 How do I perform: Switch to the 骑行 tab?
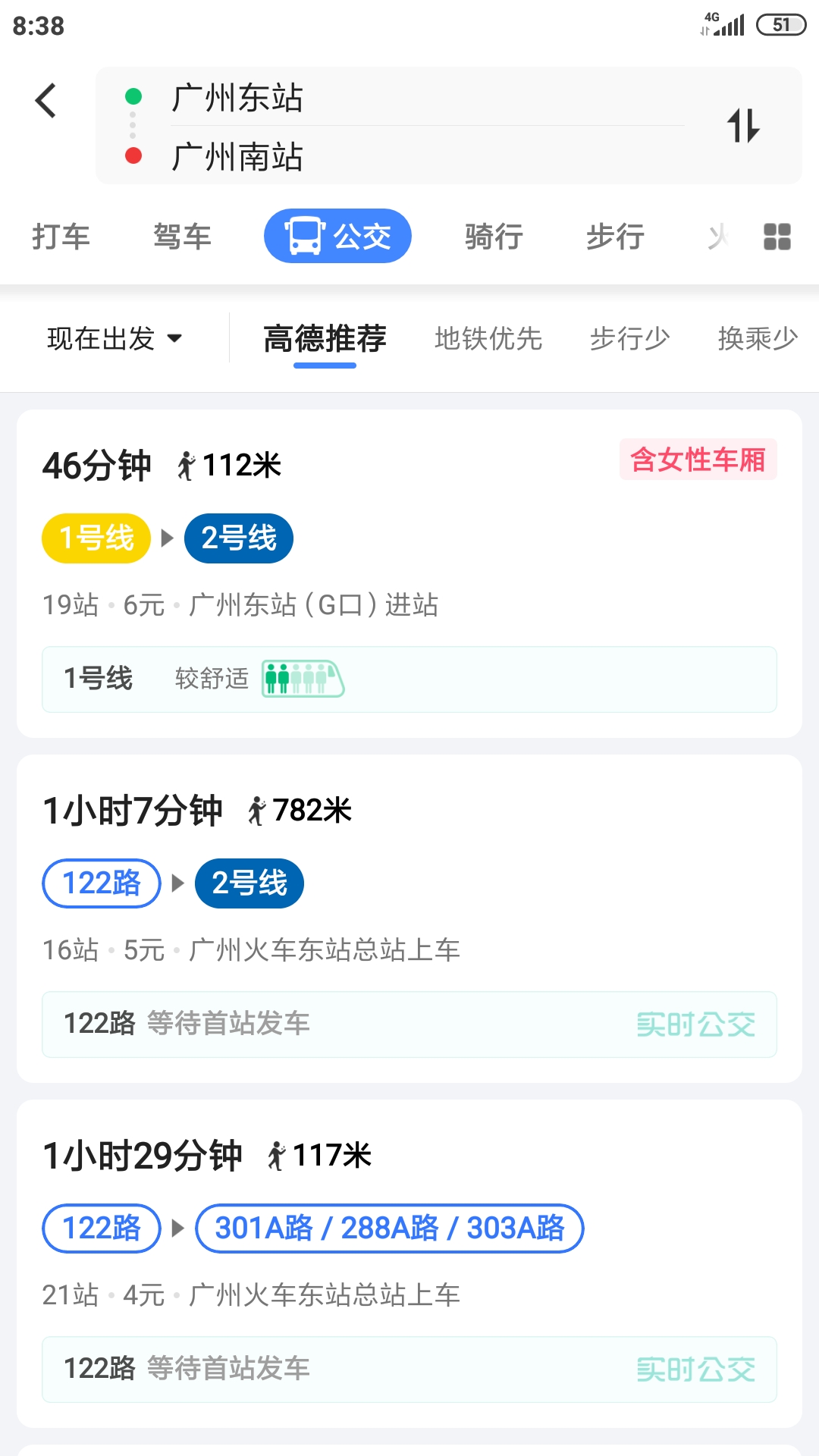pyautogui.click(x=494, y=237)
